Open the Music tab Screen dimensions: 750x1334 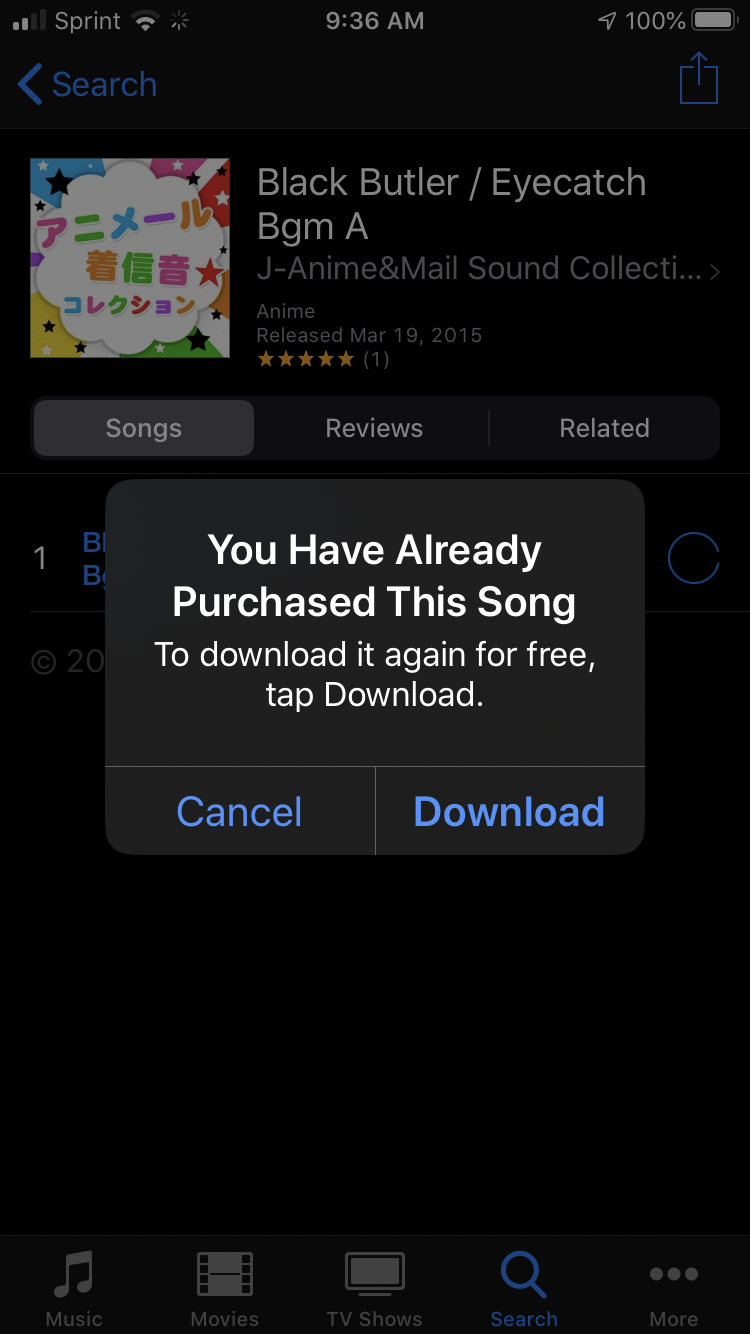[74, 1288]
